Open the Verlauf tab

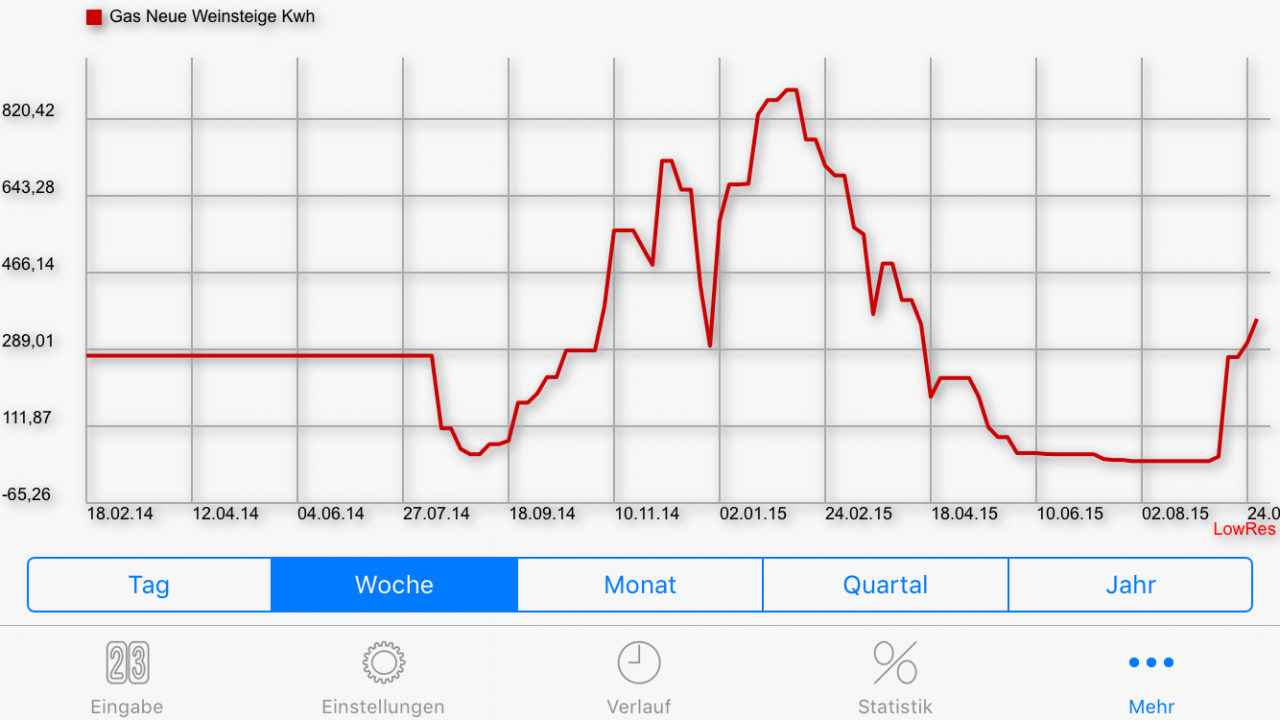click(639, 677)
